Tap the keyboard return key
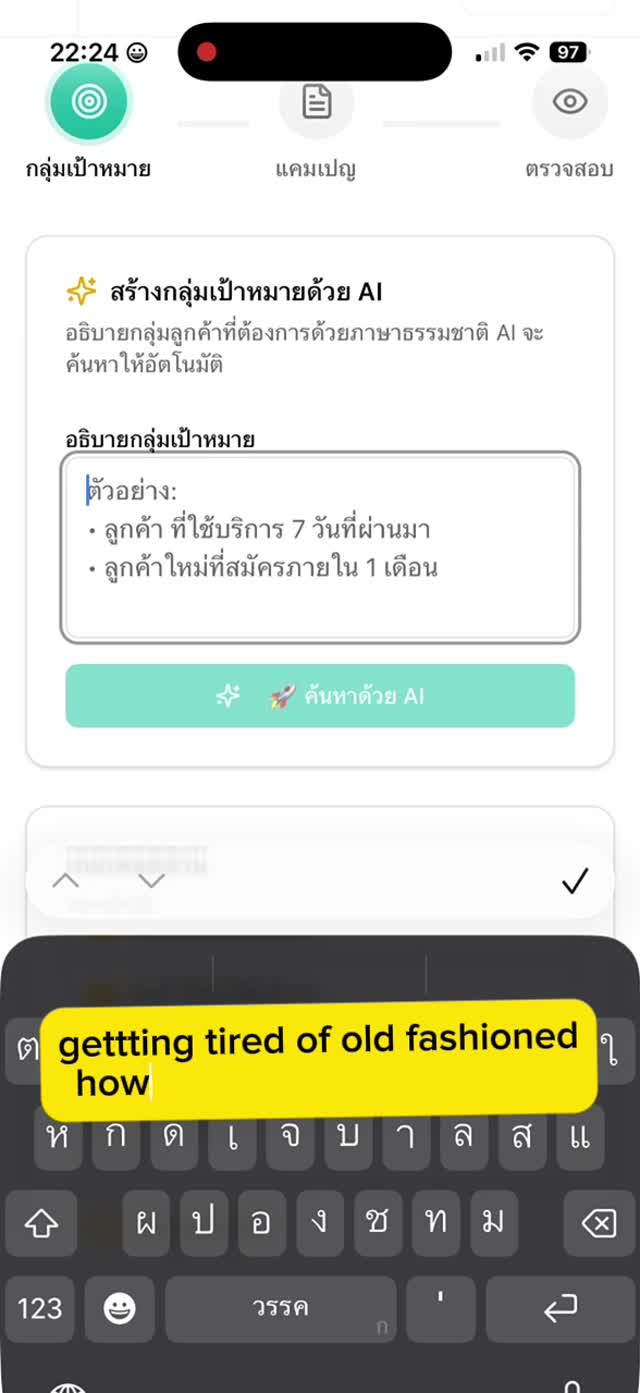Image resolution: width=640 pixels, height=1393 pixels. pos(561,1307)
